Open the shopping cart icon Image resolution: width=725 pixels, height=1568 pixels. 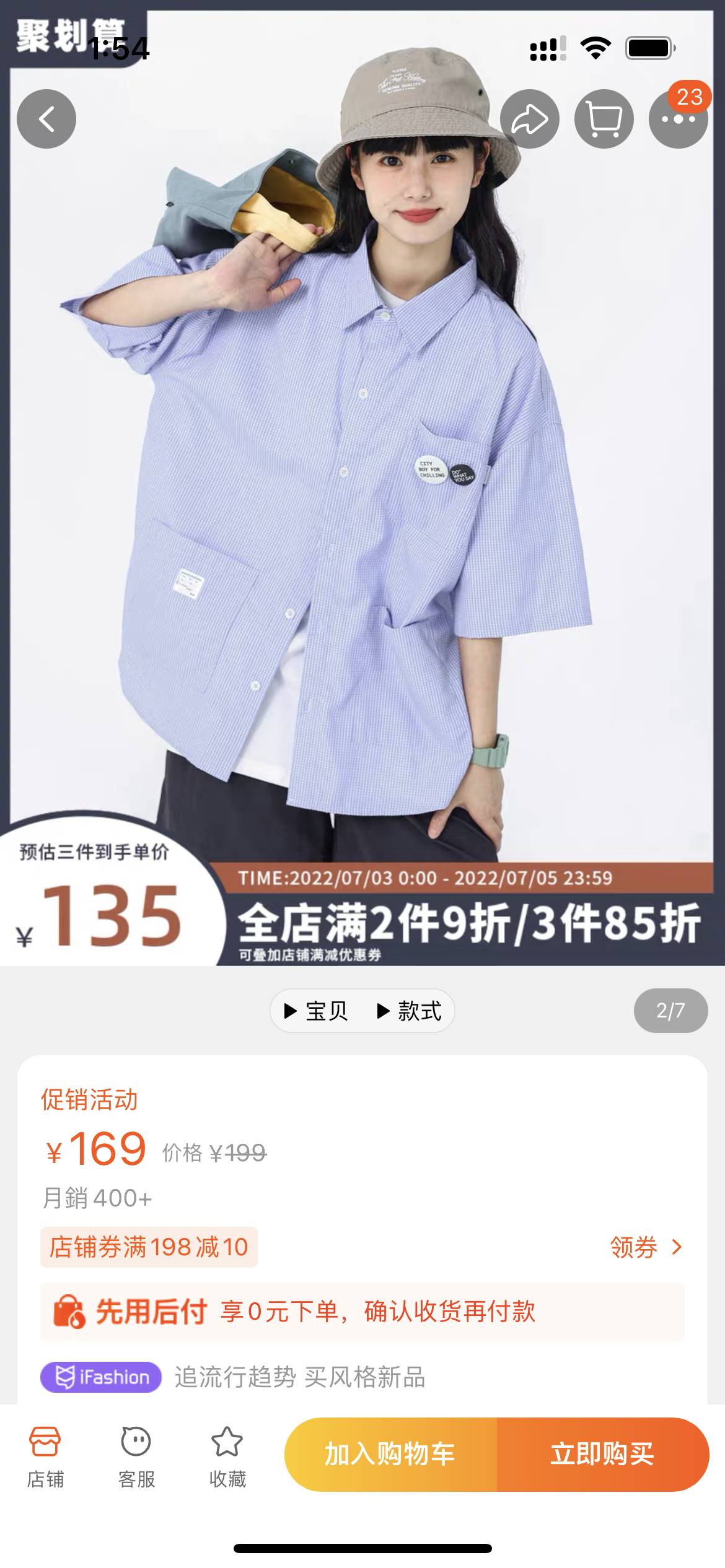604,119
